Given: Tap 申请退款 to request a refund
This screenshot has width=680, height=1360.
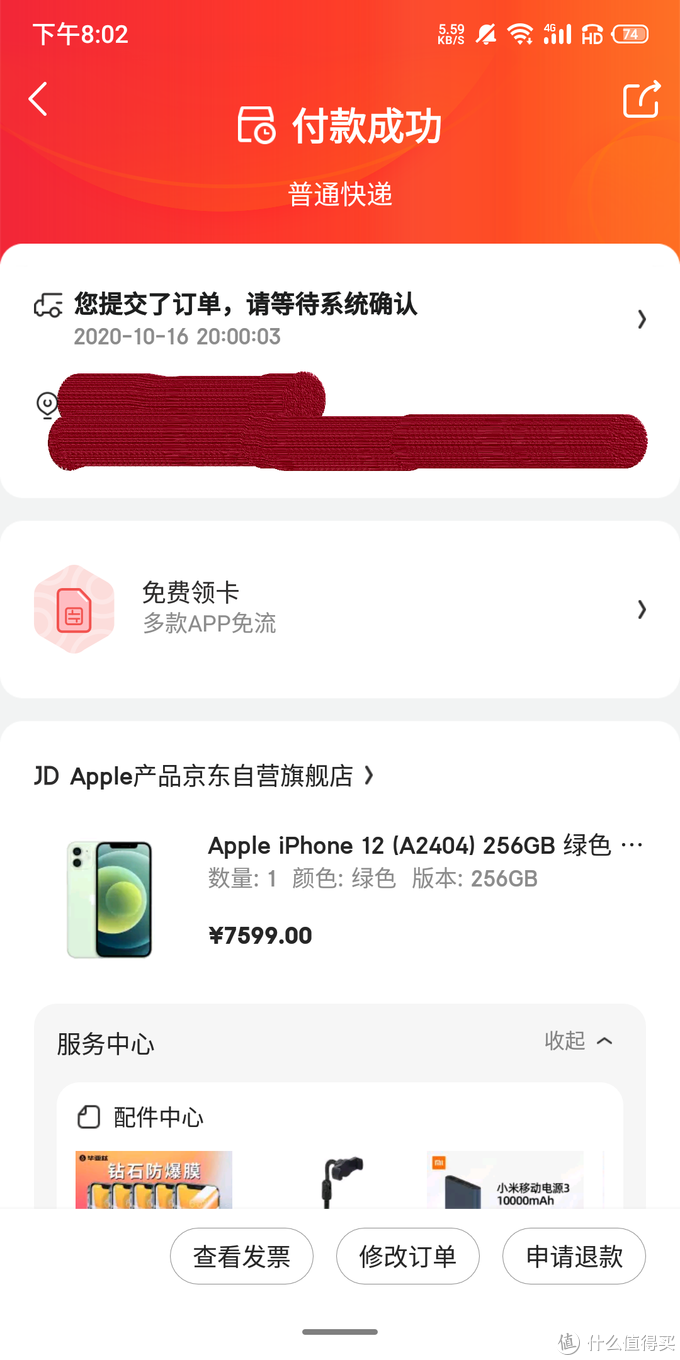Looking at the screenshot, I should click(574, 1256).
